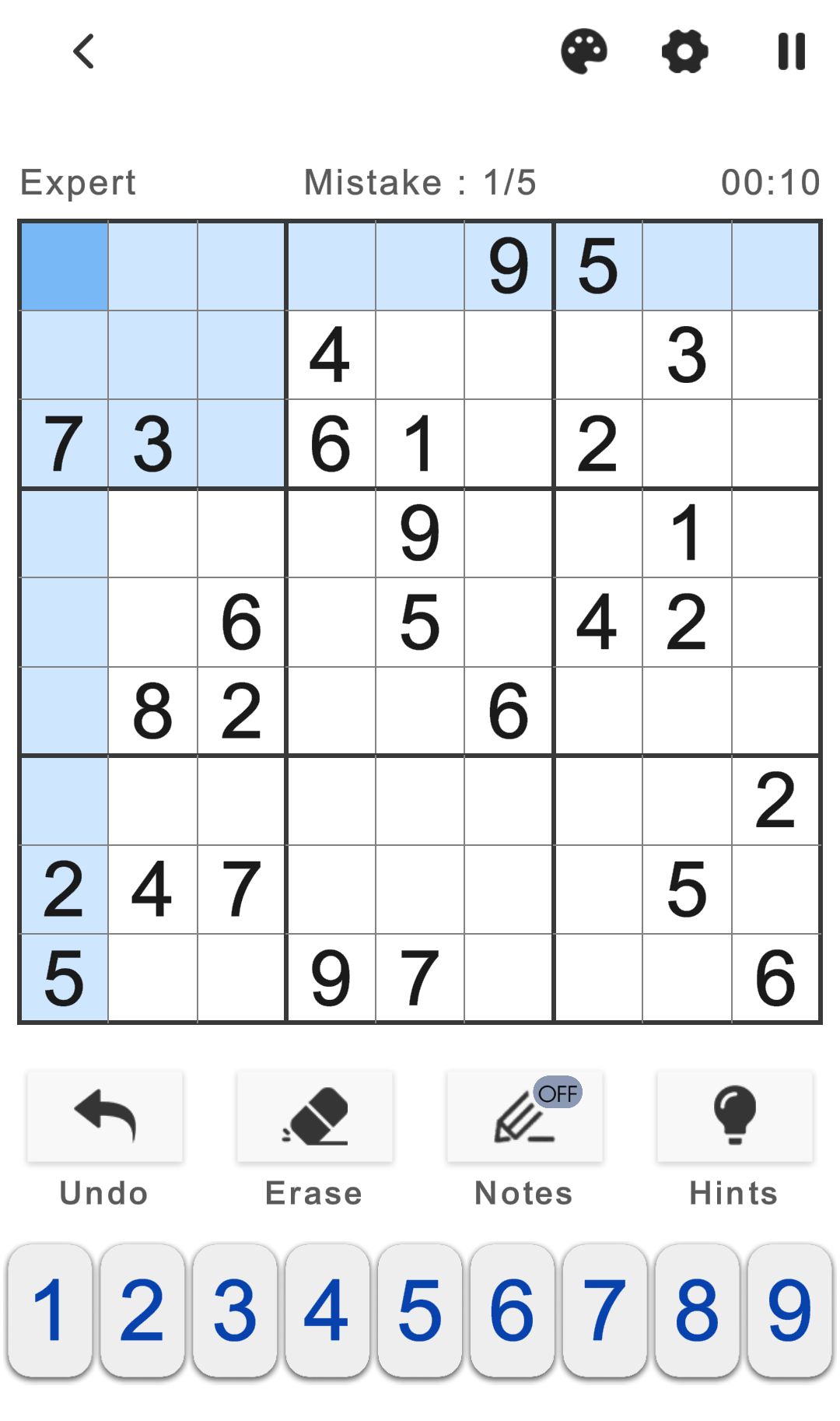
Task: Enter number 3 from the keypad
Action: tap(235, 1310)
